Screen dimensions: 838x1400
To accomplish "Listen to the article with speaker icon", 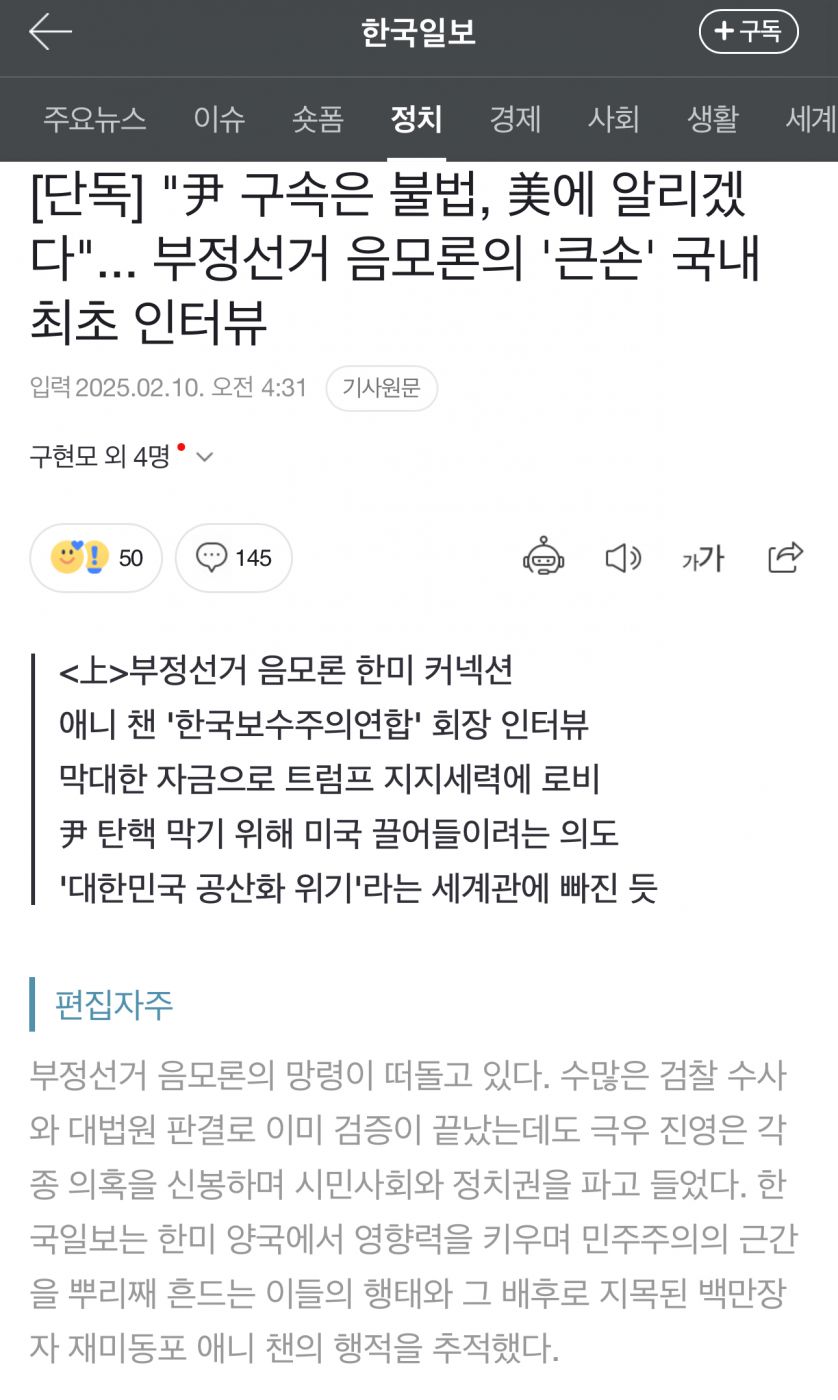I will [x=623, y=558].
